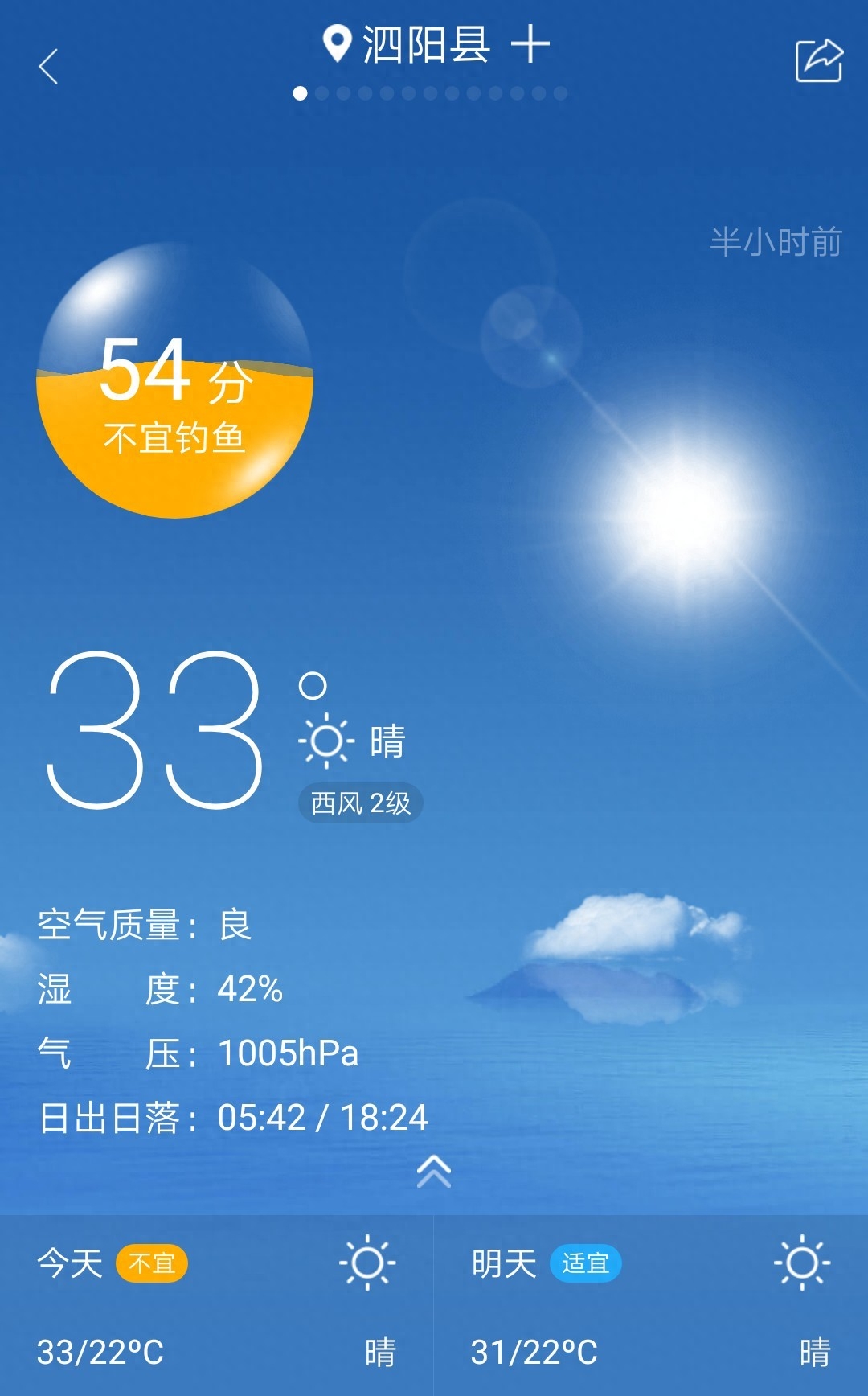The height and width of the screenshot is (1396, 868).
Task: Go back using the top-left arrow
Action: click(49, 66)
